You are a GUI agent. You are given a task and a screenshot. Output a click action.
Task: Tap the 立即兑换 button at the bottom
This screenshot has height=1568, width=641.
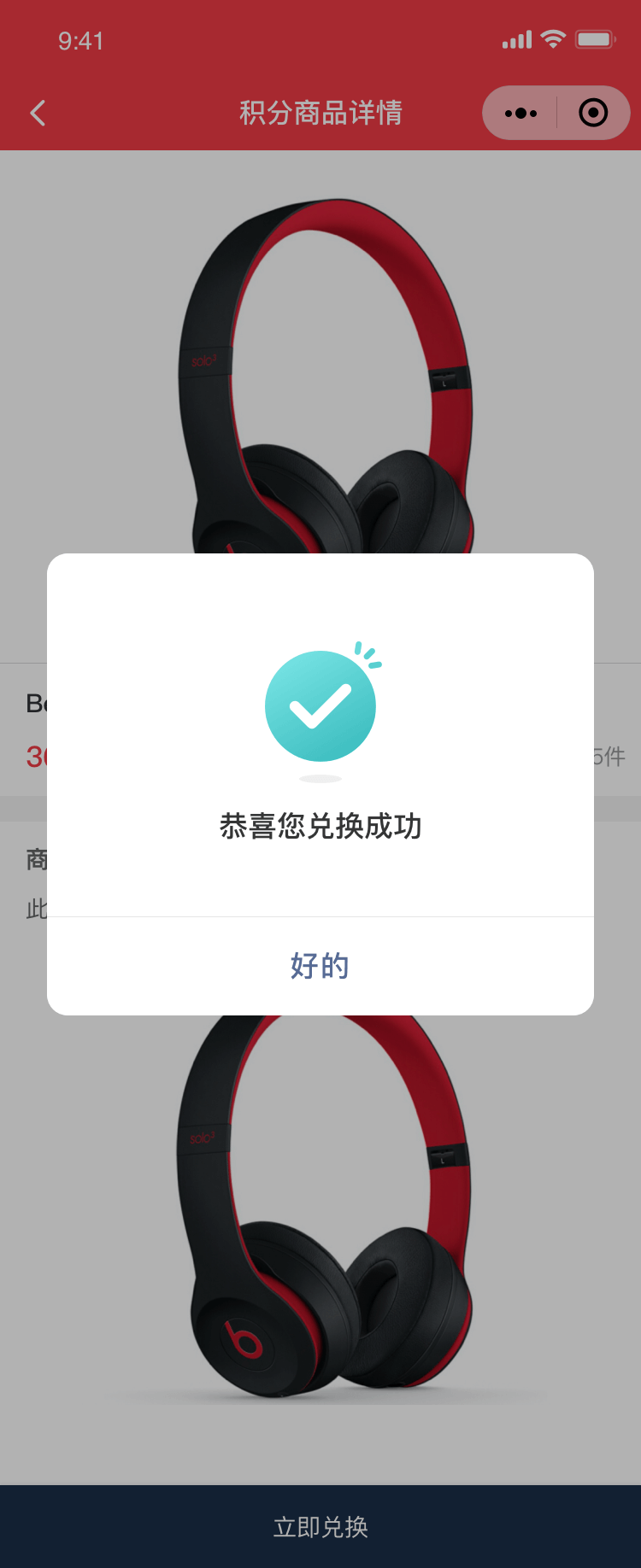pyautogui.click(x=320, y=1526)
